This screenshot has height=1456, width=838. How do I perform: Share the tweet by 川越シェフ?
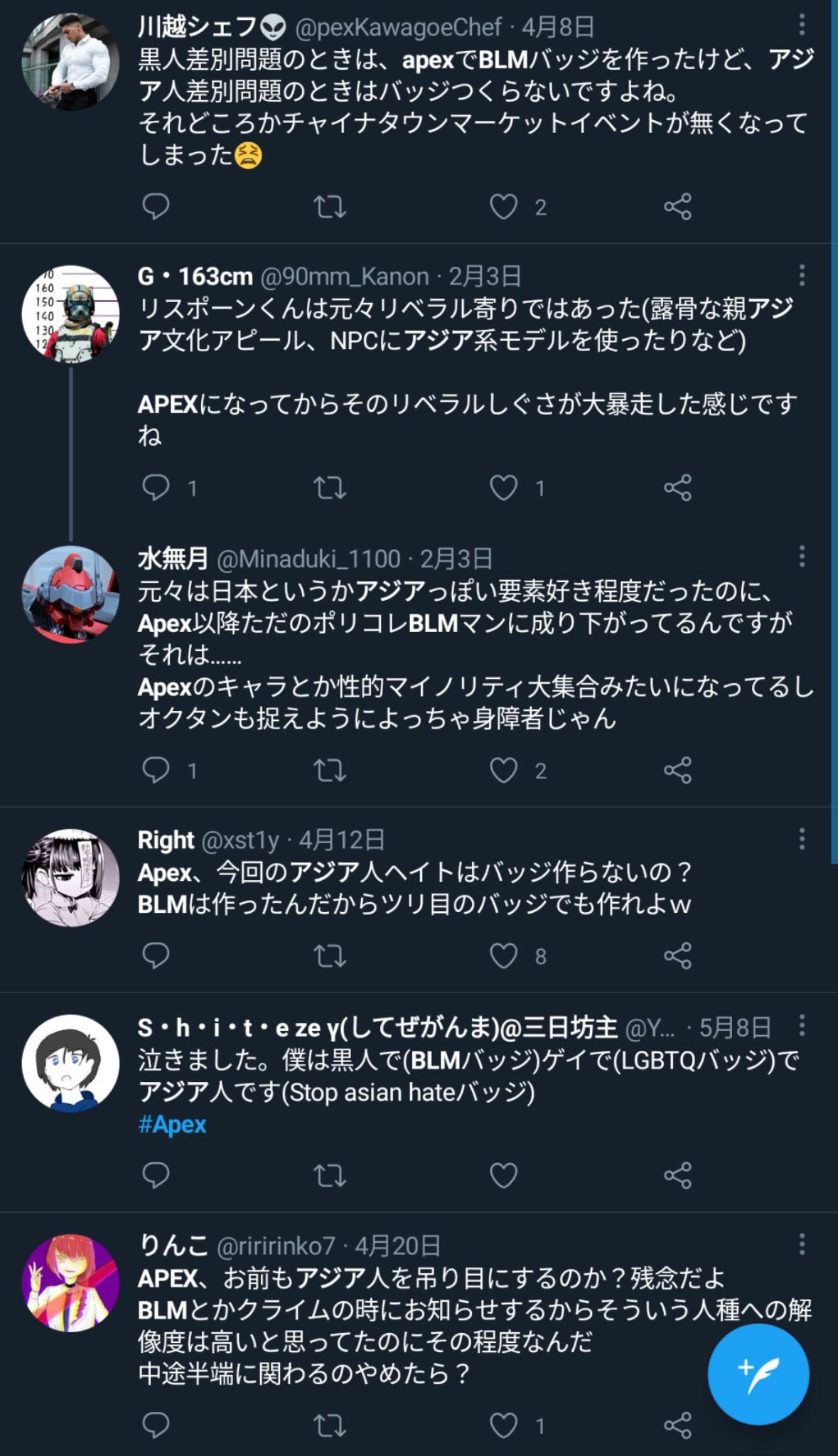coord(677,207)
